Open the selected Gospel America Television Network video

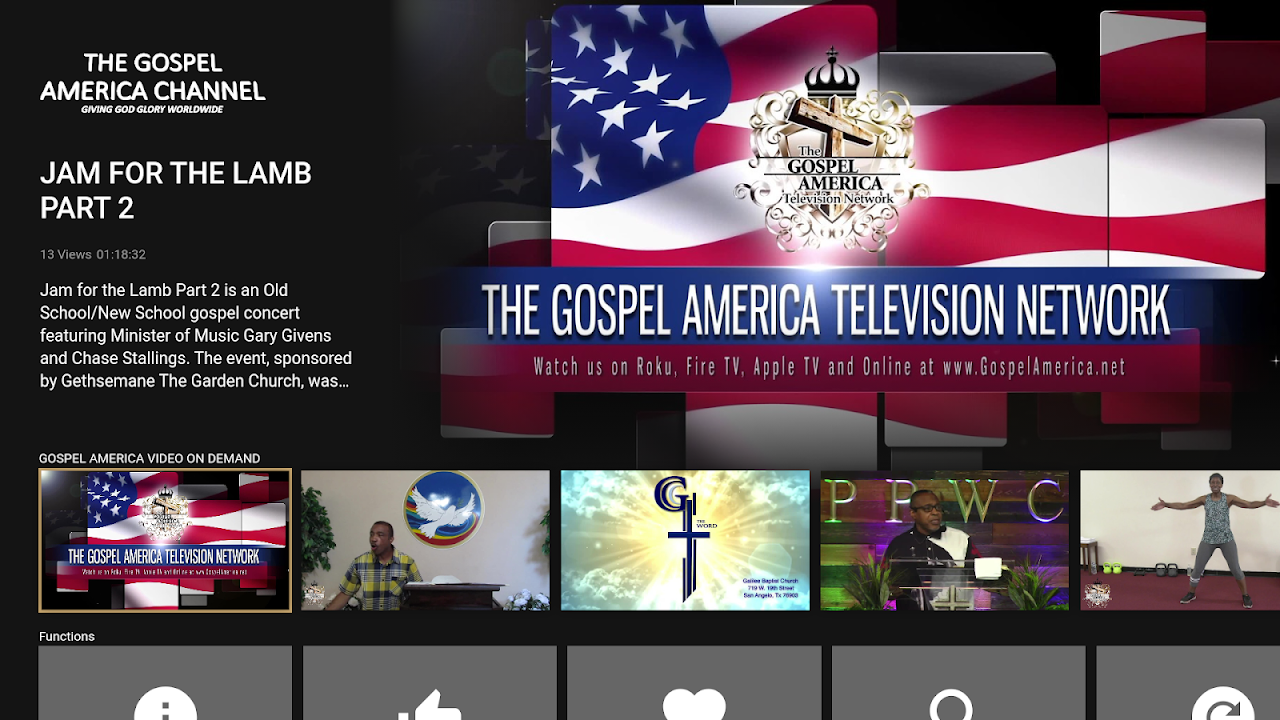click(x=165, y=540)
